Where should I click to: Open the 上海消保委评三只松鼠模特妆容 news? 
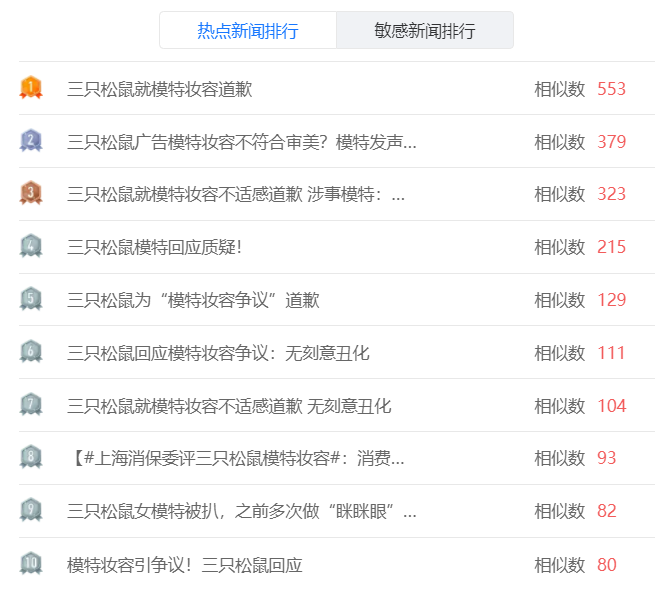point(237,459)
